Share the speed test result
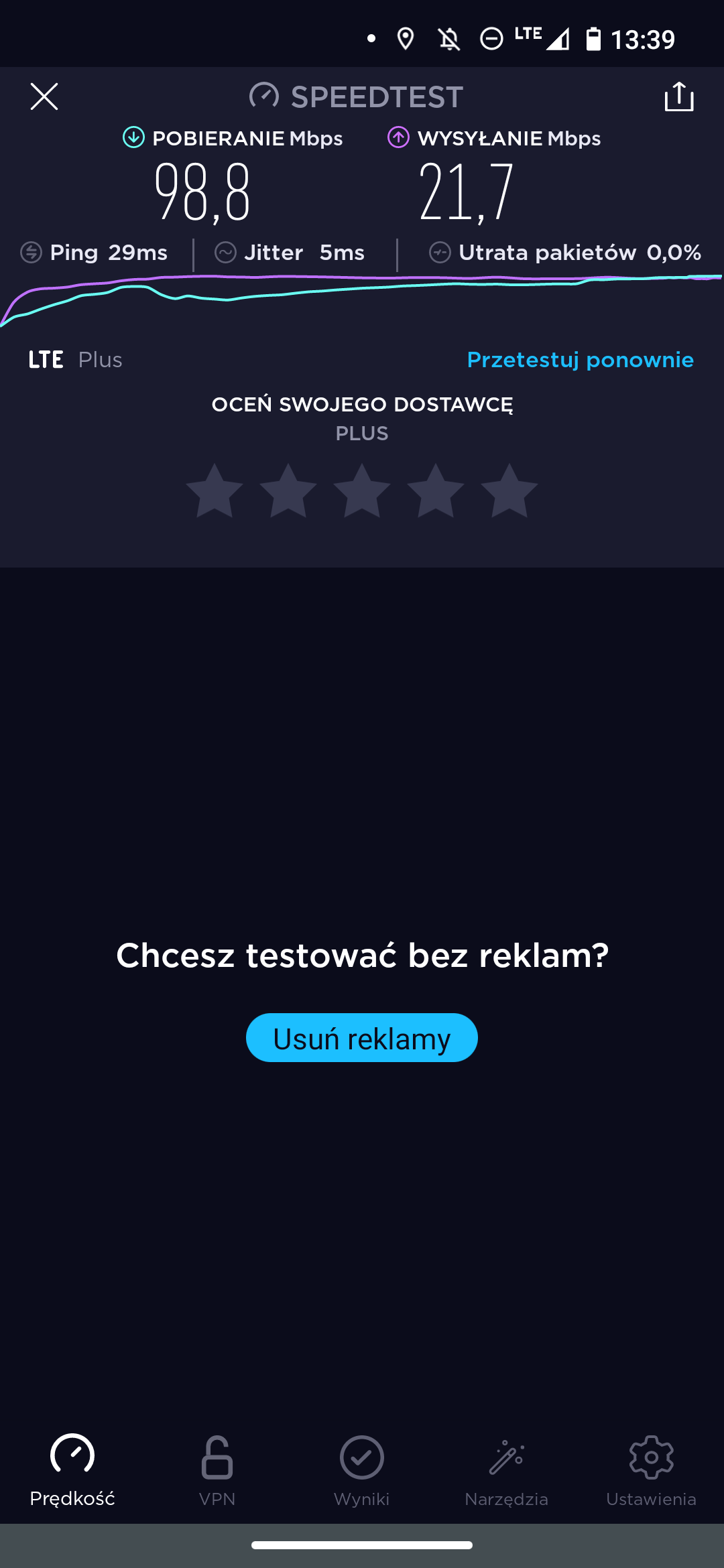 (678, 96)
